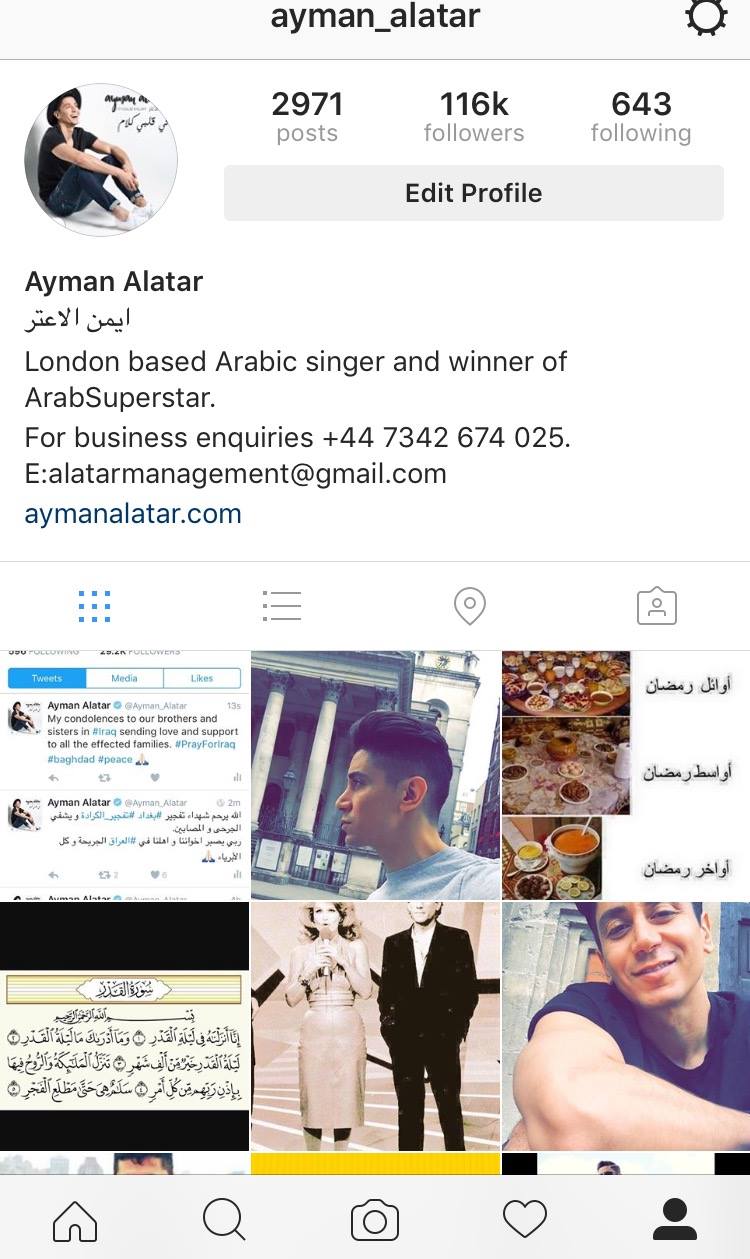750x1259 pixels.
Task: Switch to grid view tab
Action: click(94, 606)
